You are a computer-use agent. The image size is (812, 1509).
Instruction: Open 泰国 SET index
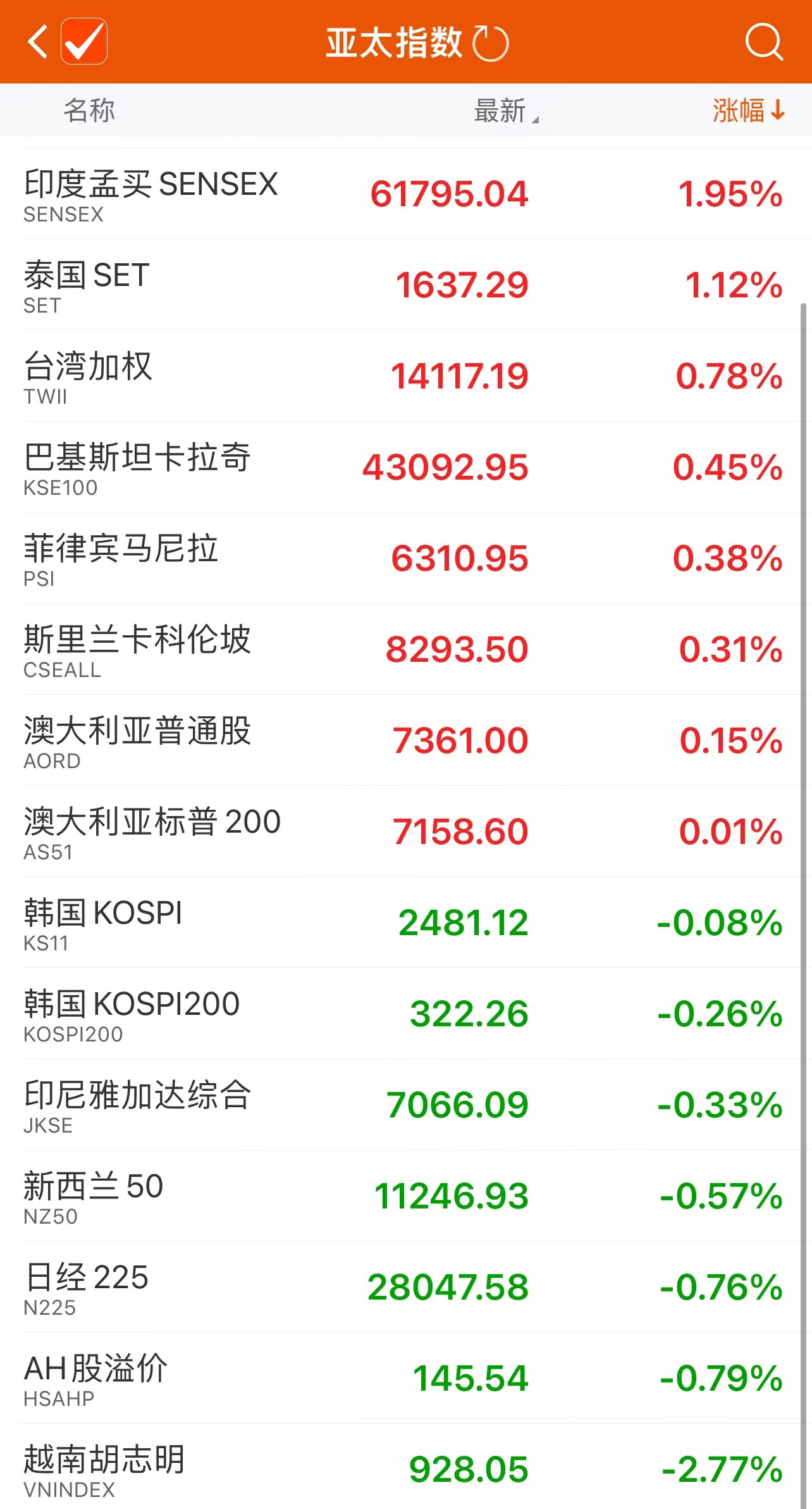(x=405, y=285)
